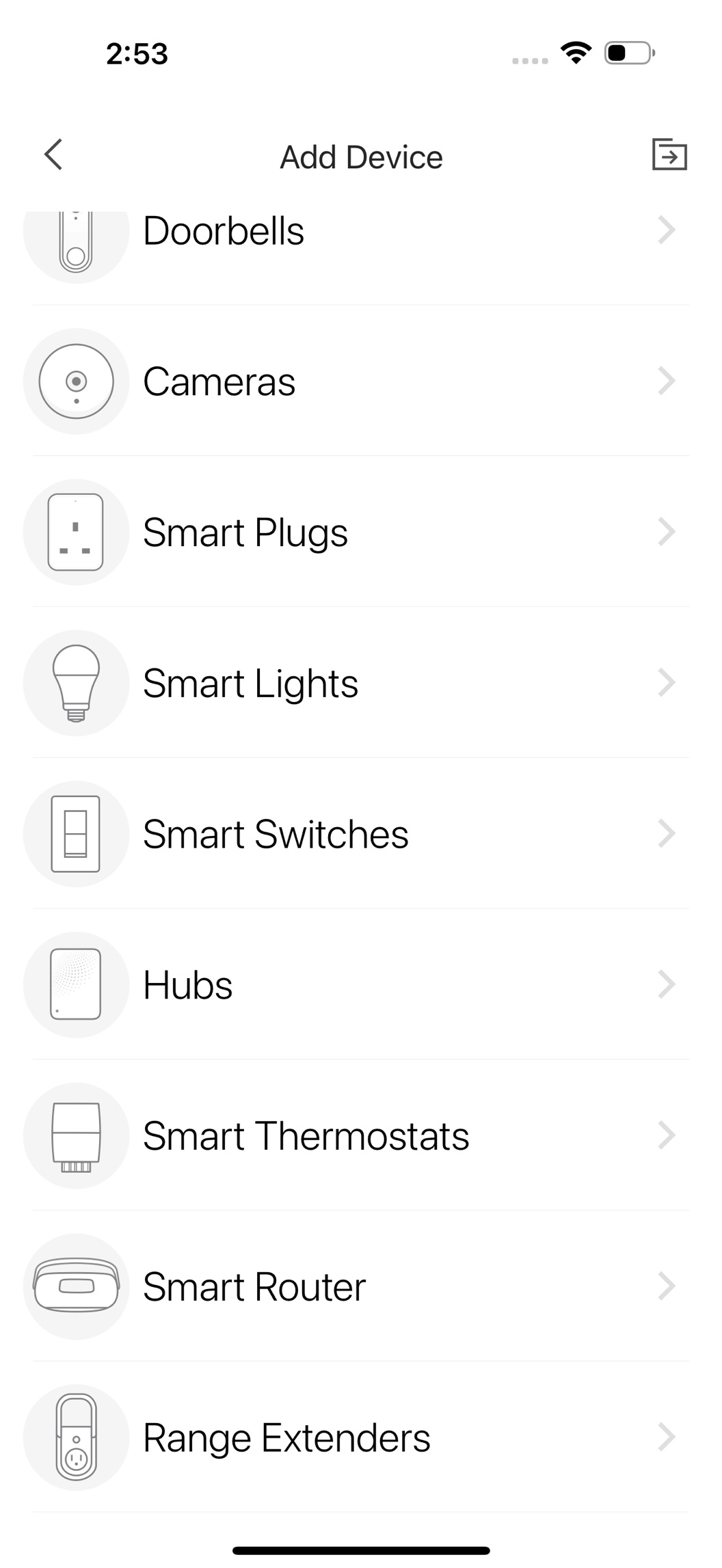Tap the battery level indicator
Image resolution: width=722 pixels, height=1568 pixels.
point(626,55)
